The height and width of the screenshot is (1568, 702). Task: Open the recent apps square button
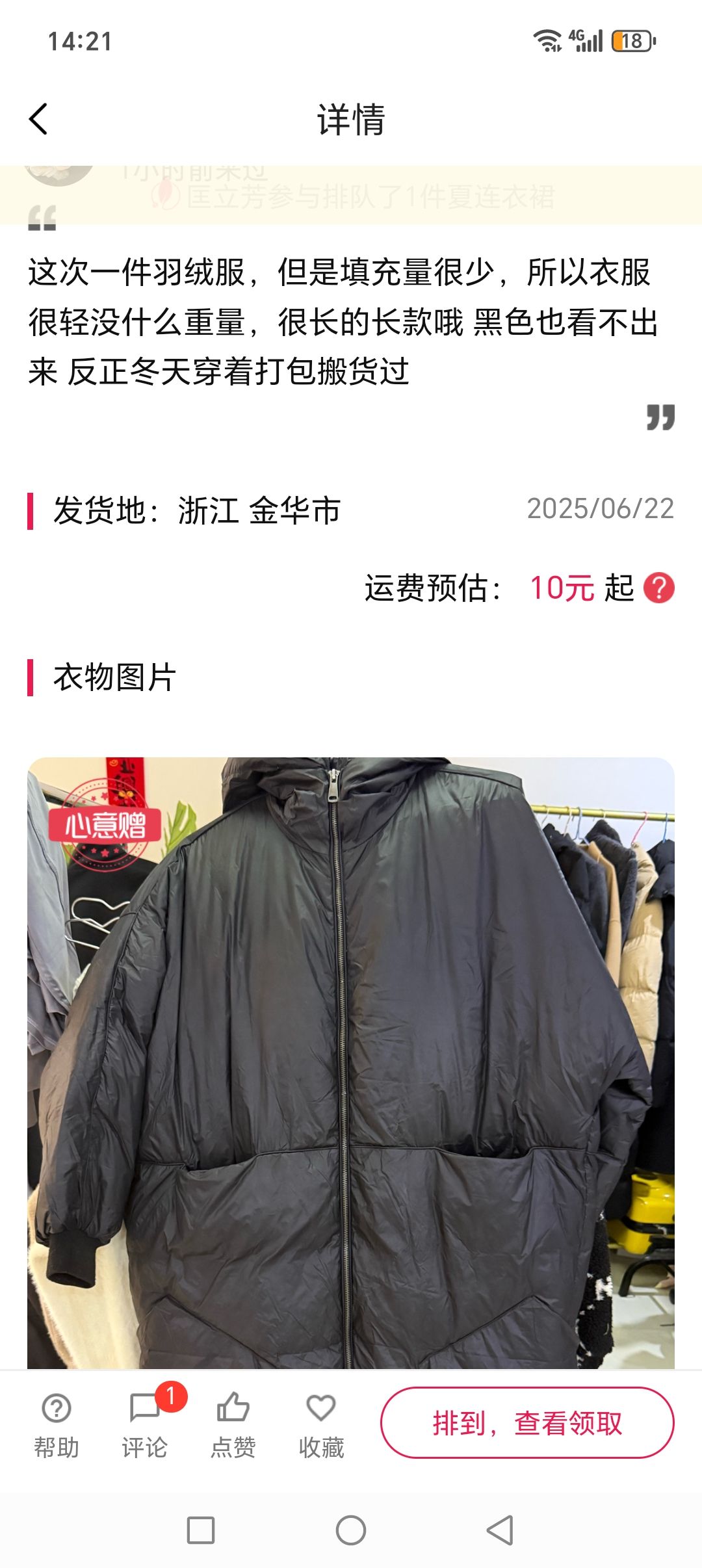201,1530
